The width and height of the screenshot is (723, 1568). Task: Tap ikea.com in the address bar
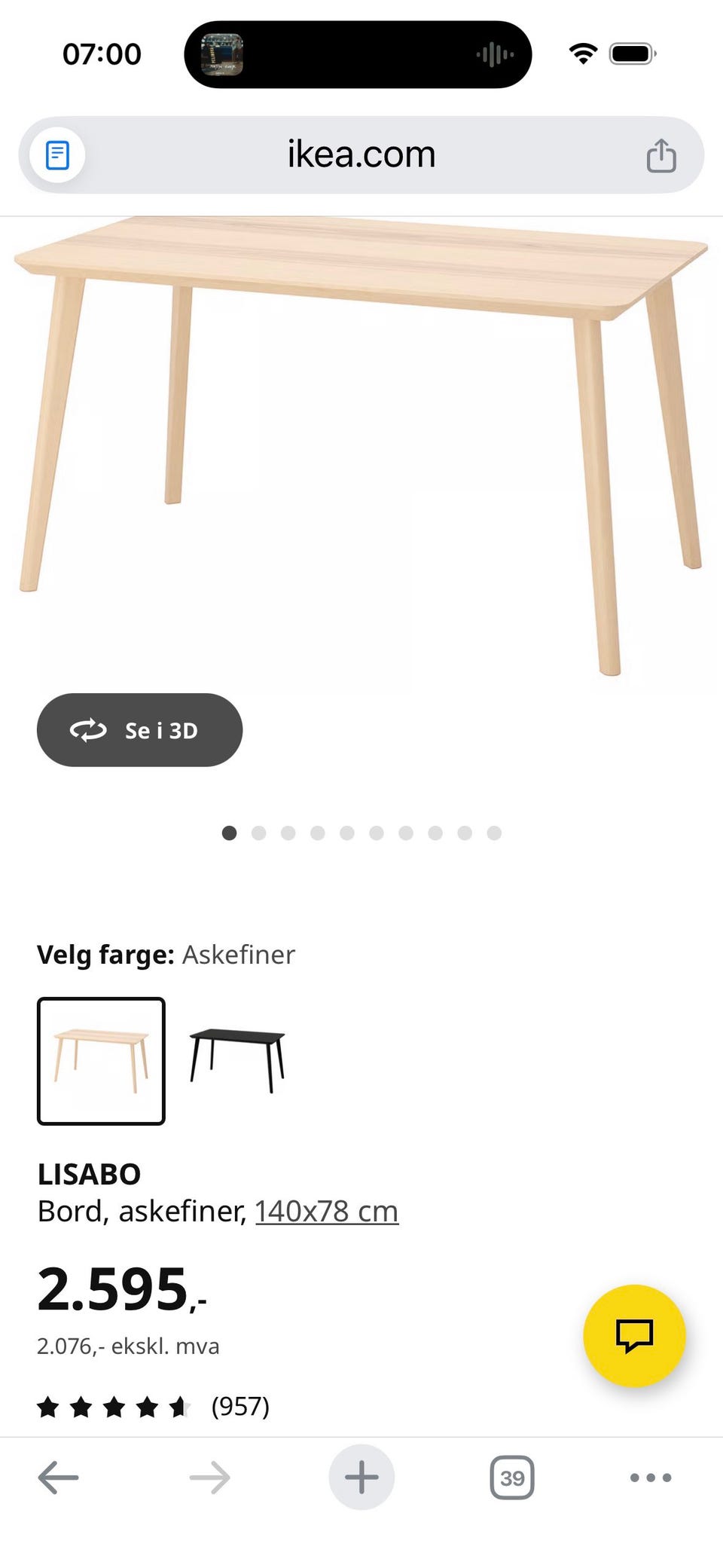(x=361, y=154)
